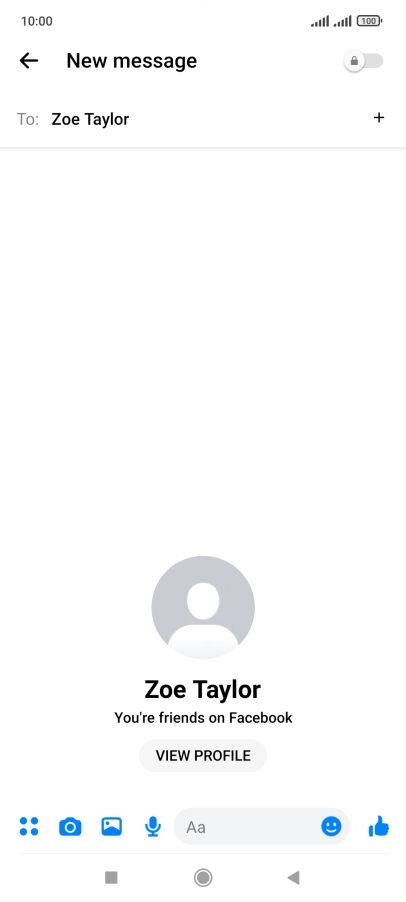Screen dimensions: 406x902
Task: Tap the VIEW PROFILE button
Action: point(203,755)
